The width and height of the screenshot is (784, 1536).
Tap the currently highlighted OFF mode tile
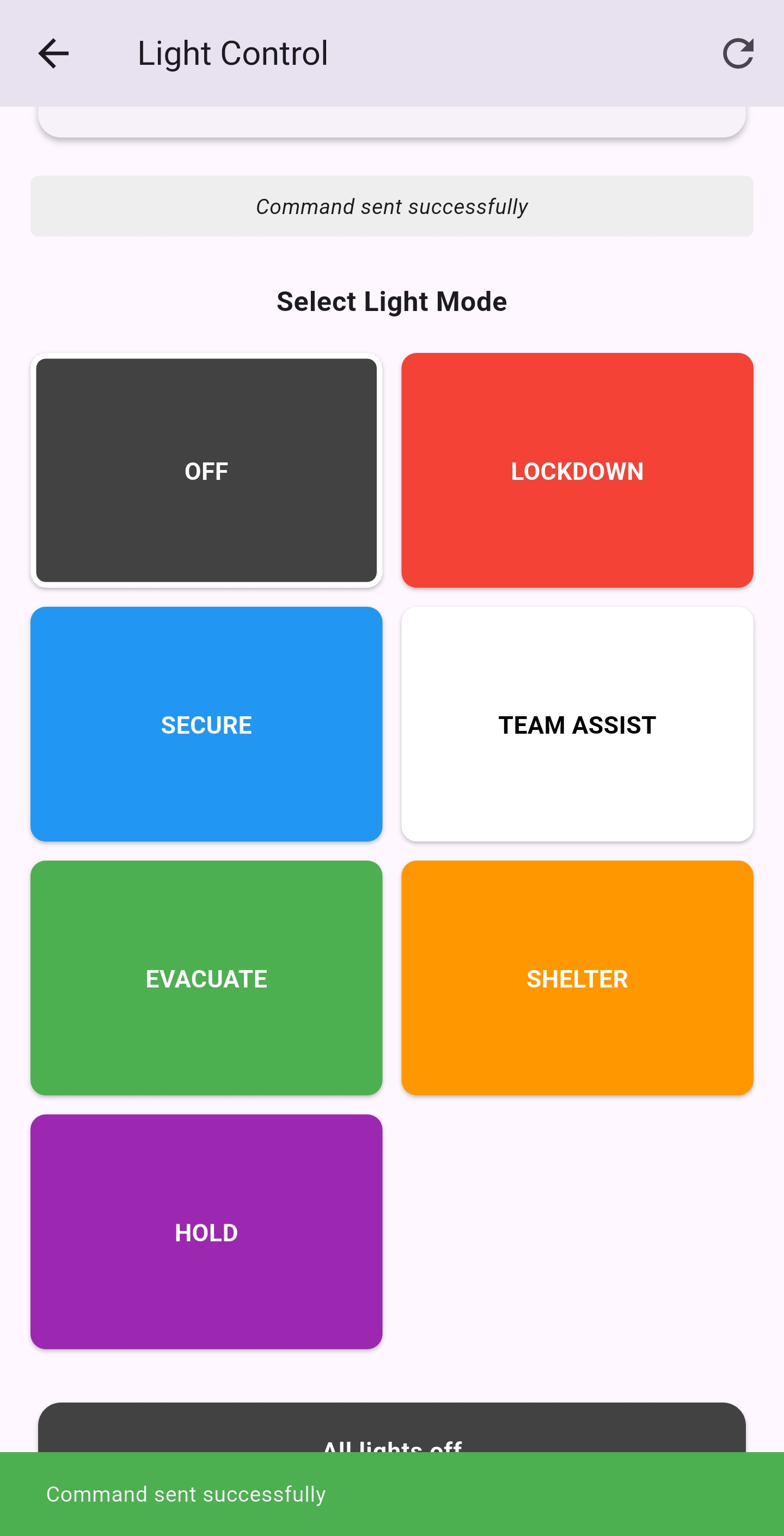(206, 471)
